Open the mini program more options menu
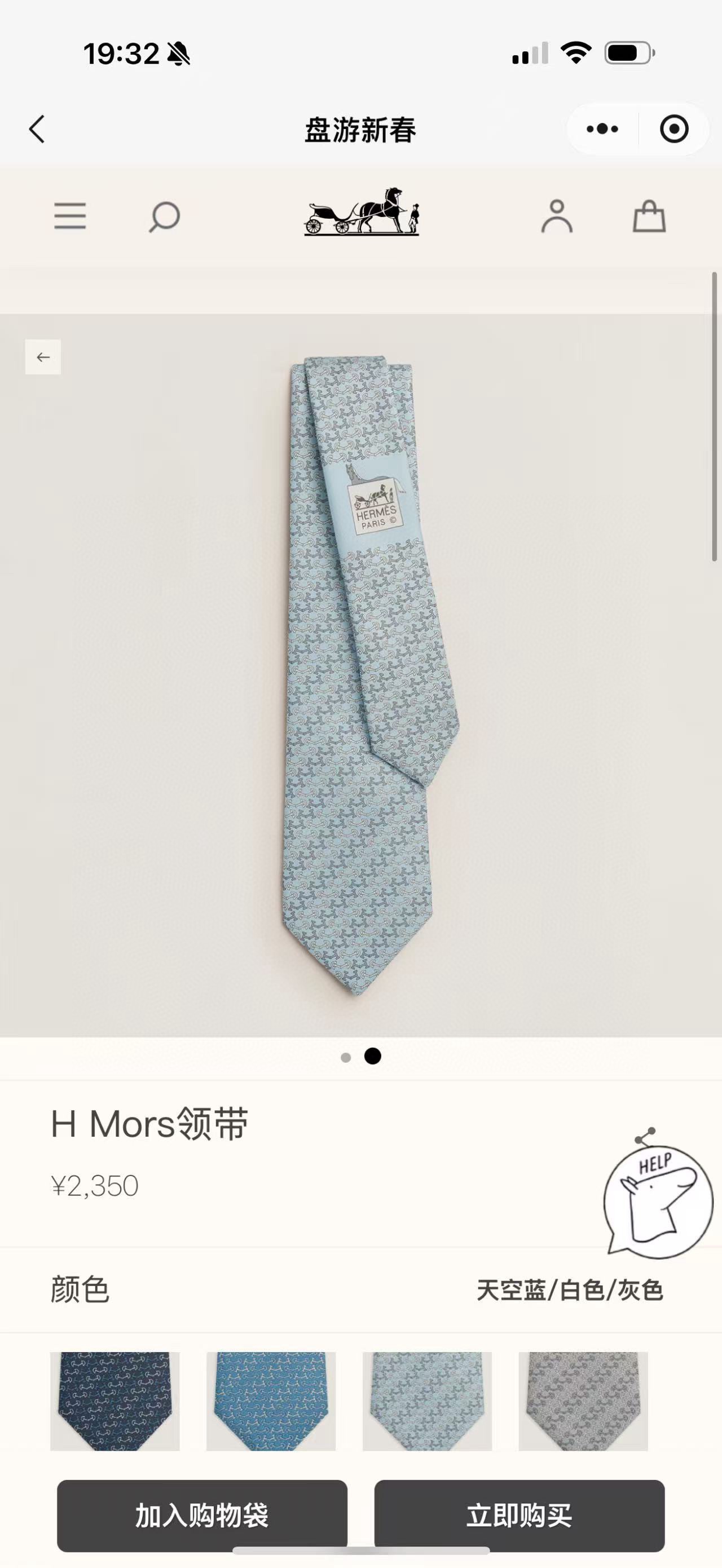 (602, 129)
